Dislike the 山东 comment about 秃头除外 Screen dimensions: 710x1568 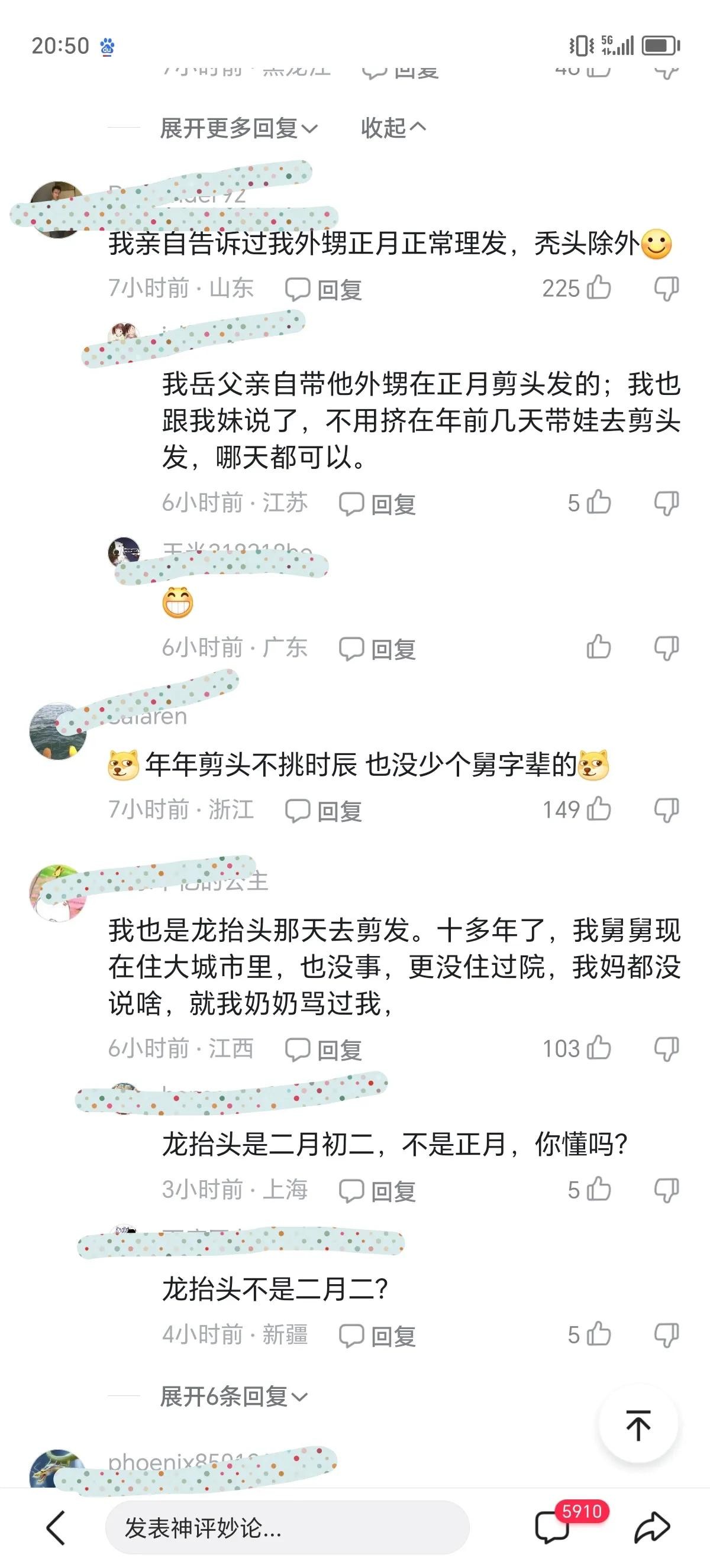tap(666, 289)
